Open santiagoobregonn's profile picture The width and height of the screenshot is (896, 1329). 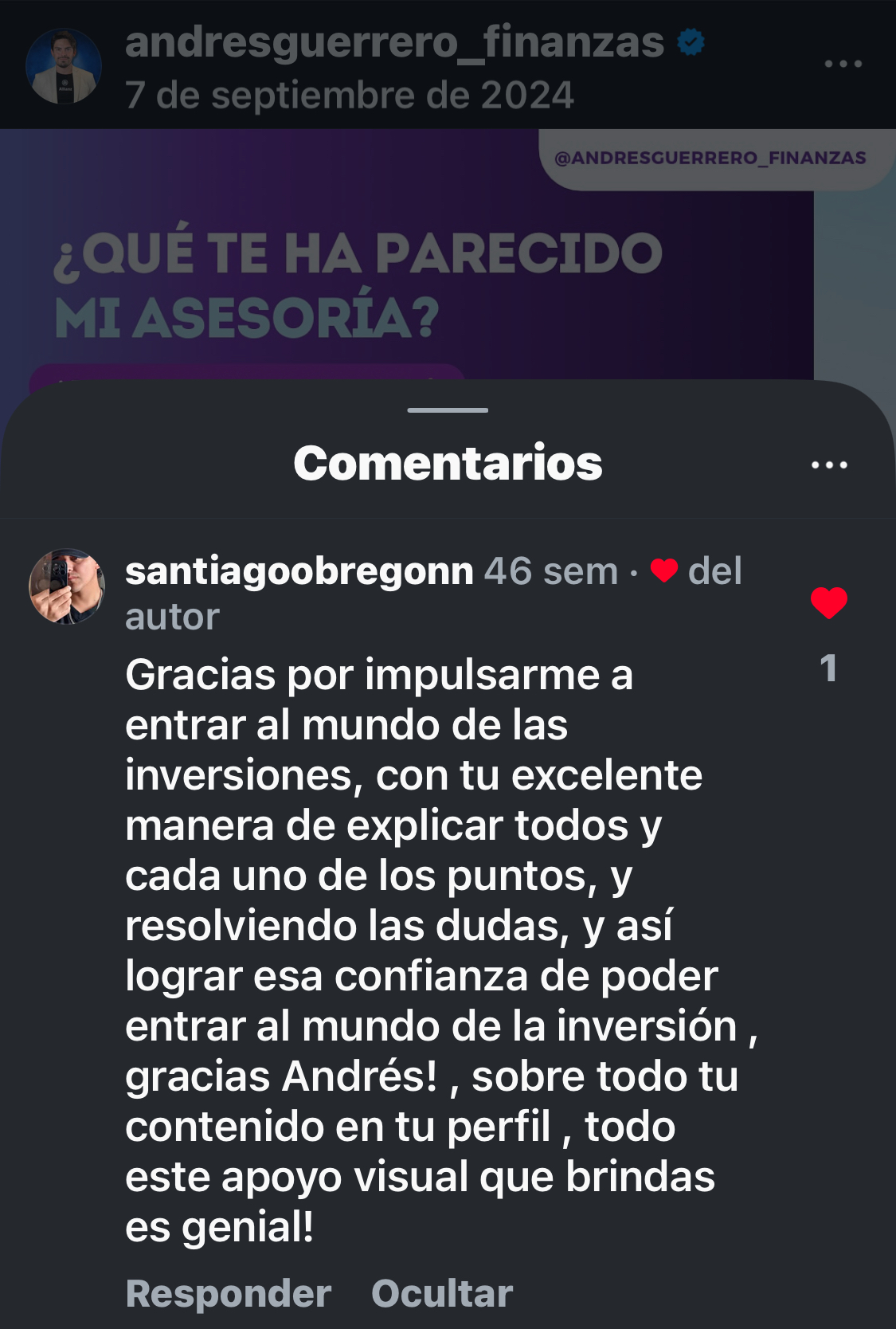[x=67, y=586]
